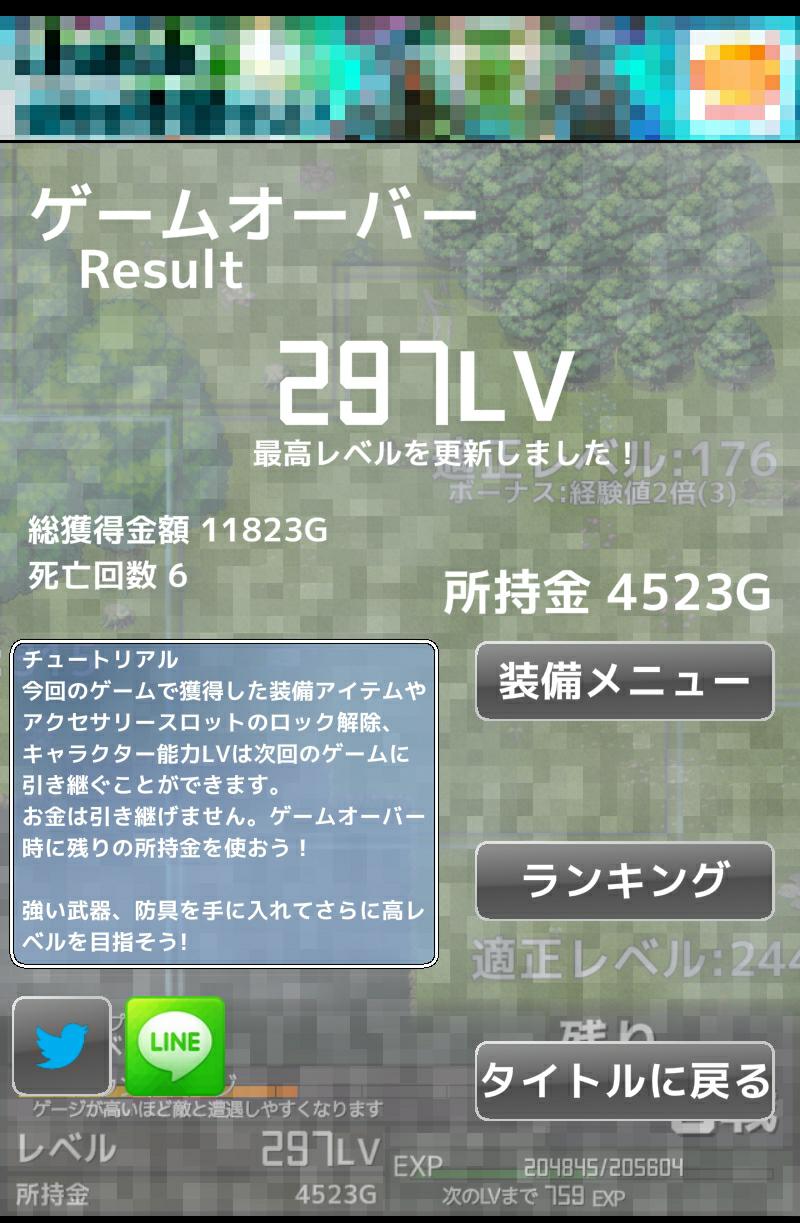Share the result on Twitter
The height and width of the screenshot is (1223, 800).
click(x=62, y=1046)
